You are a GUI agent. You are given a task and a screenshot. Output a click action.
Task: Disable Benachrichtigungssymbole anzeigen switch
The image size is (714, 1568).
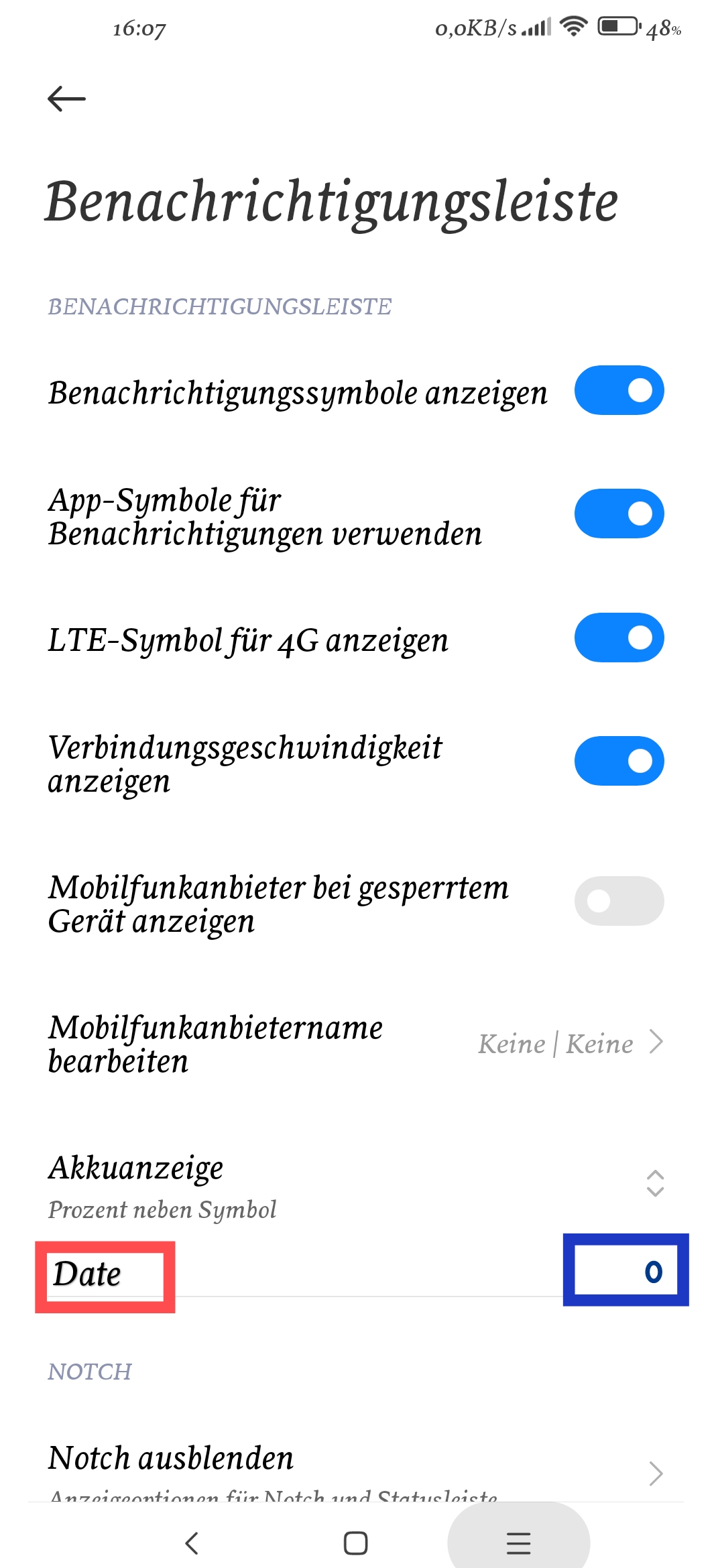tap(619, 390)
